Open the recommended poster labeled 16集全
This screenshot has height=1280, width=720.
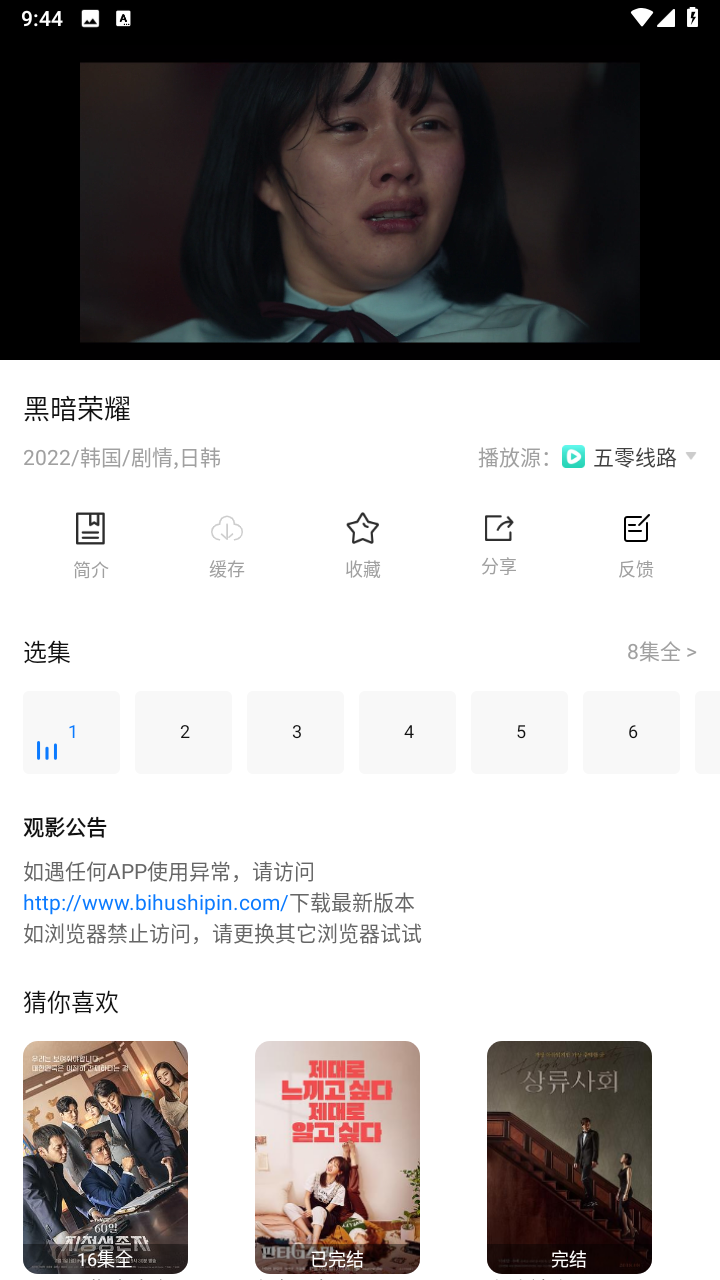(105, 1156)
